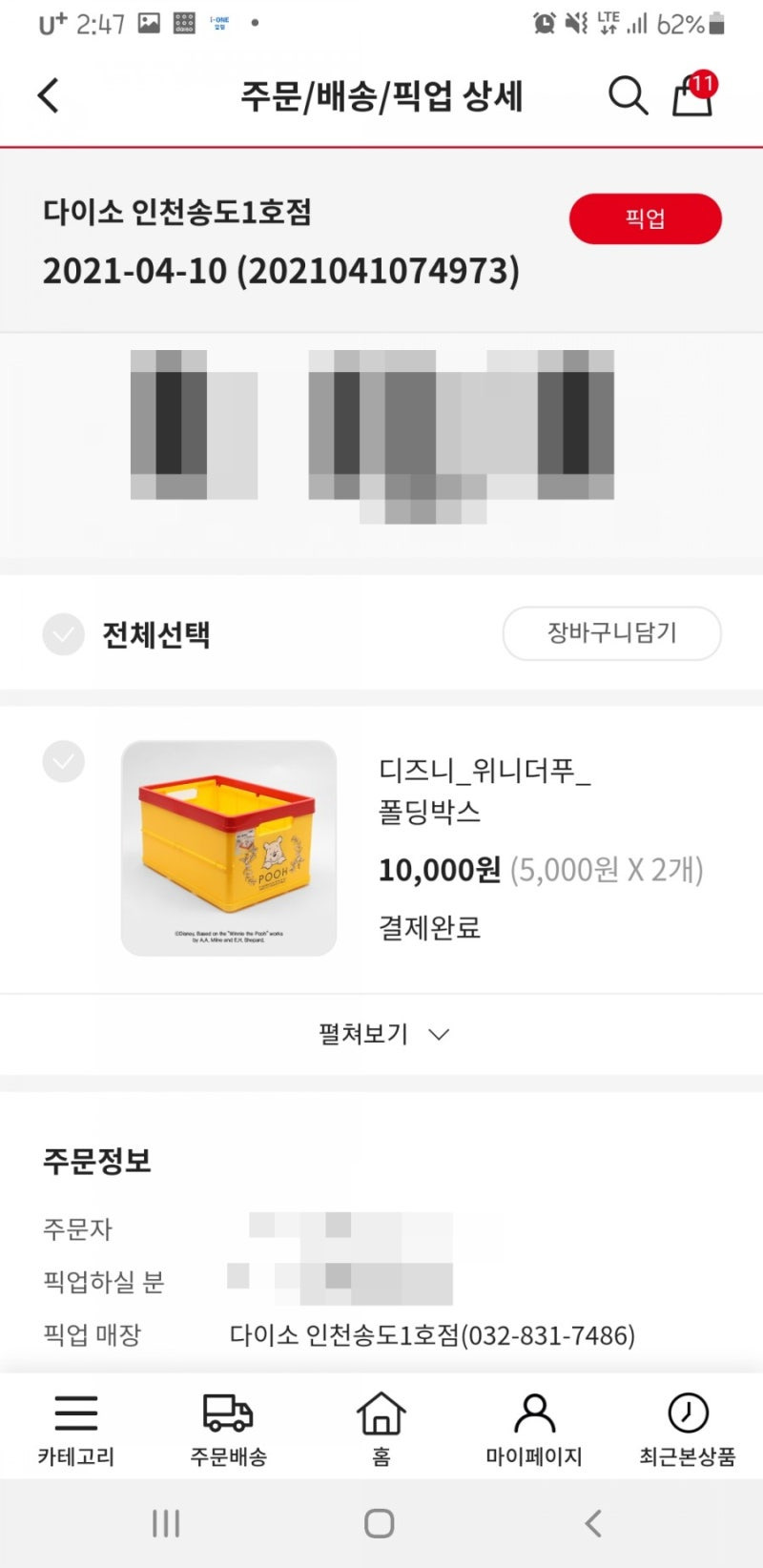The height and width of the screenshot is (1568, 763).
Task: Open the shopping cart with 11 items
Action: pyautogui.click(x=692, y=95)
